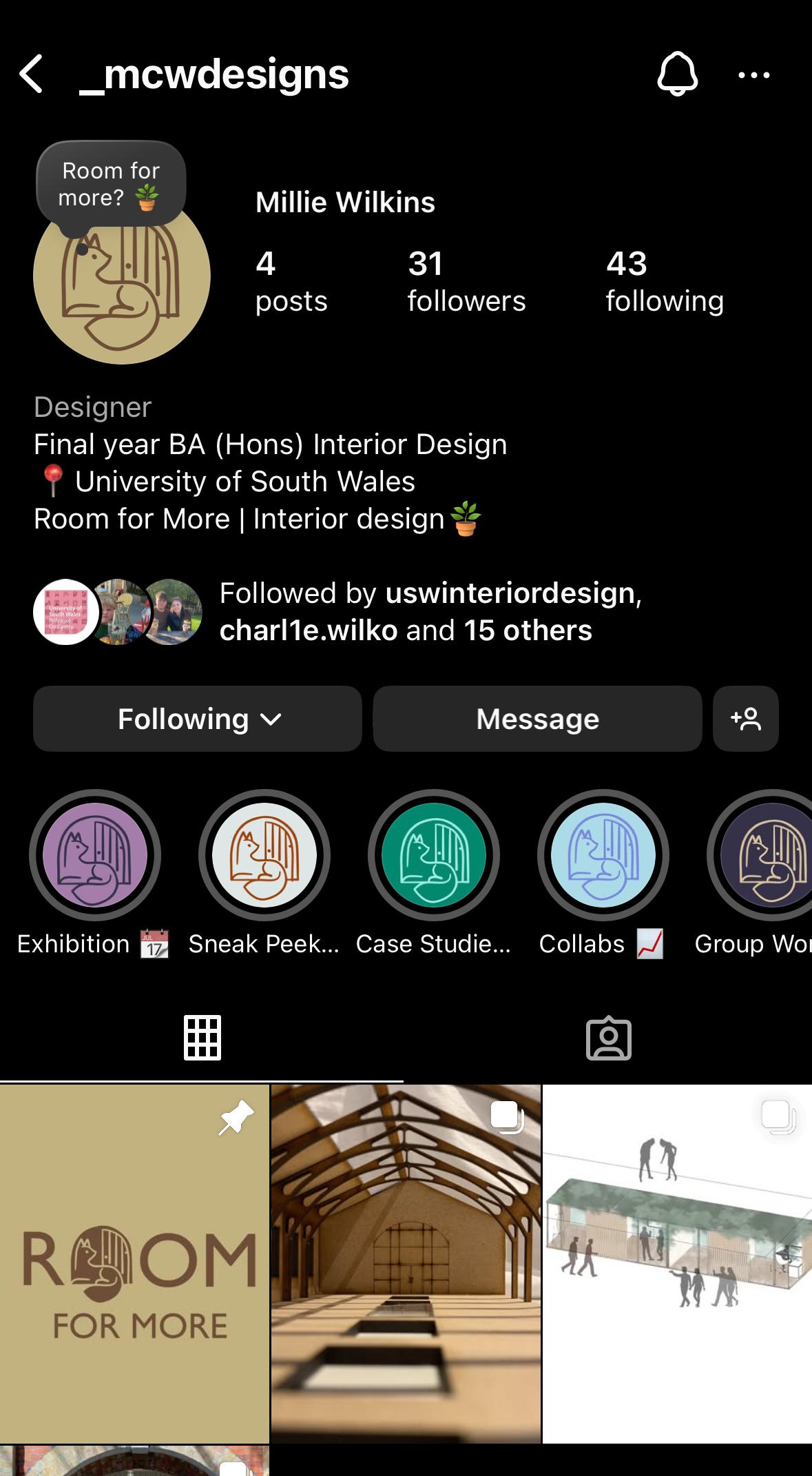Image resolution: width=812 pixels, height=1476 pixels.
Task: Switch to the posts grid tab
Action: click(202, 1037)
